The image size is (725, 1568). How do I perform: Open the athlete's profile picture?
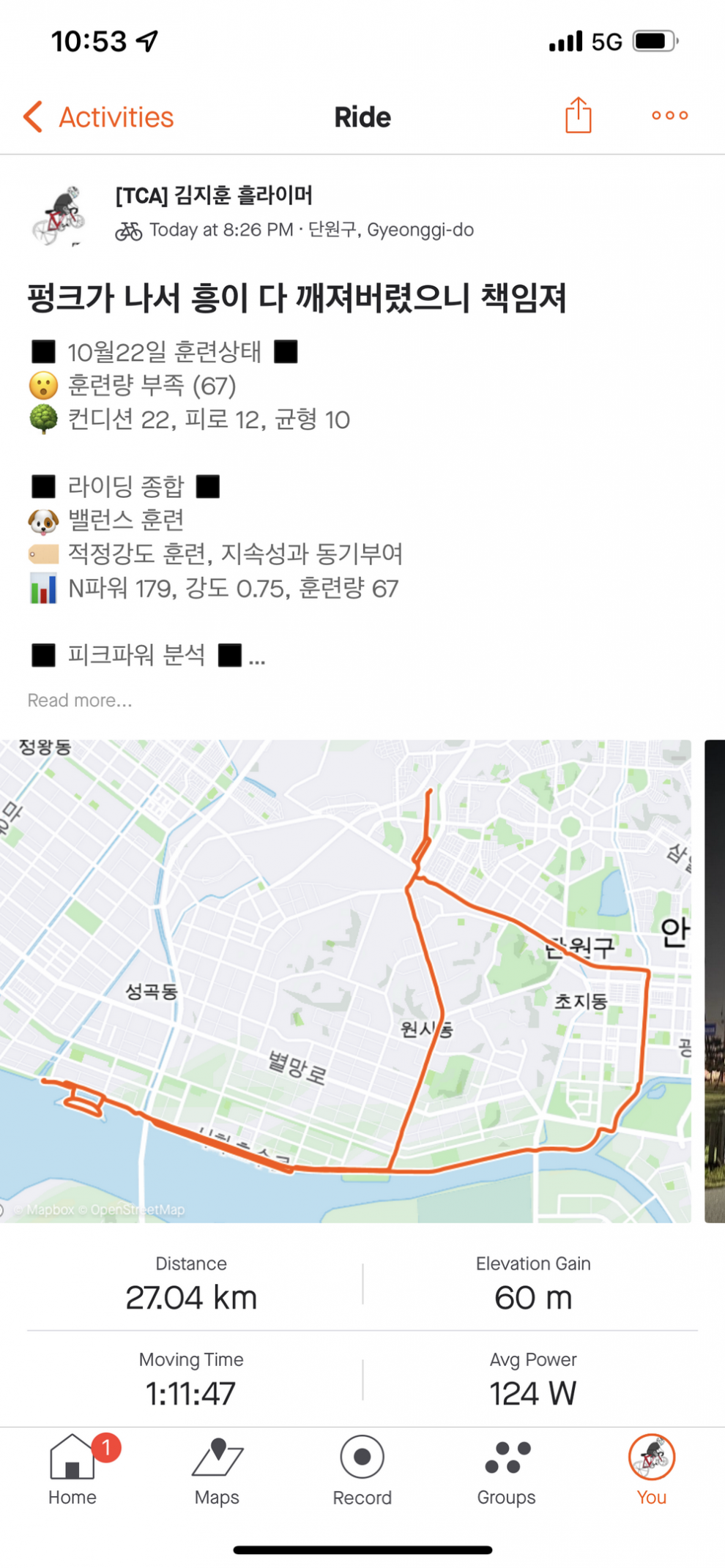pos(59,215)
